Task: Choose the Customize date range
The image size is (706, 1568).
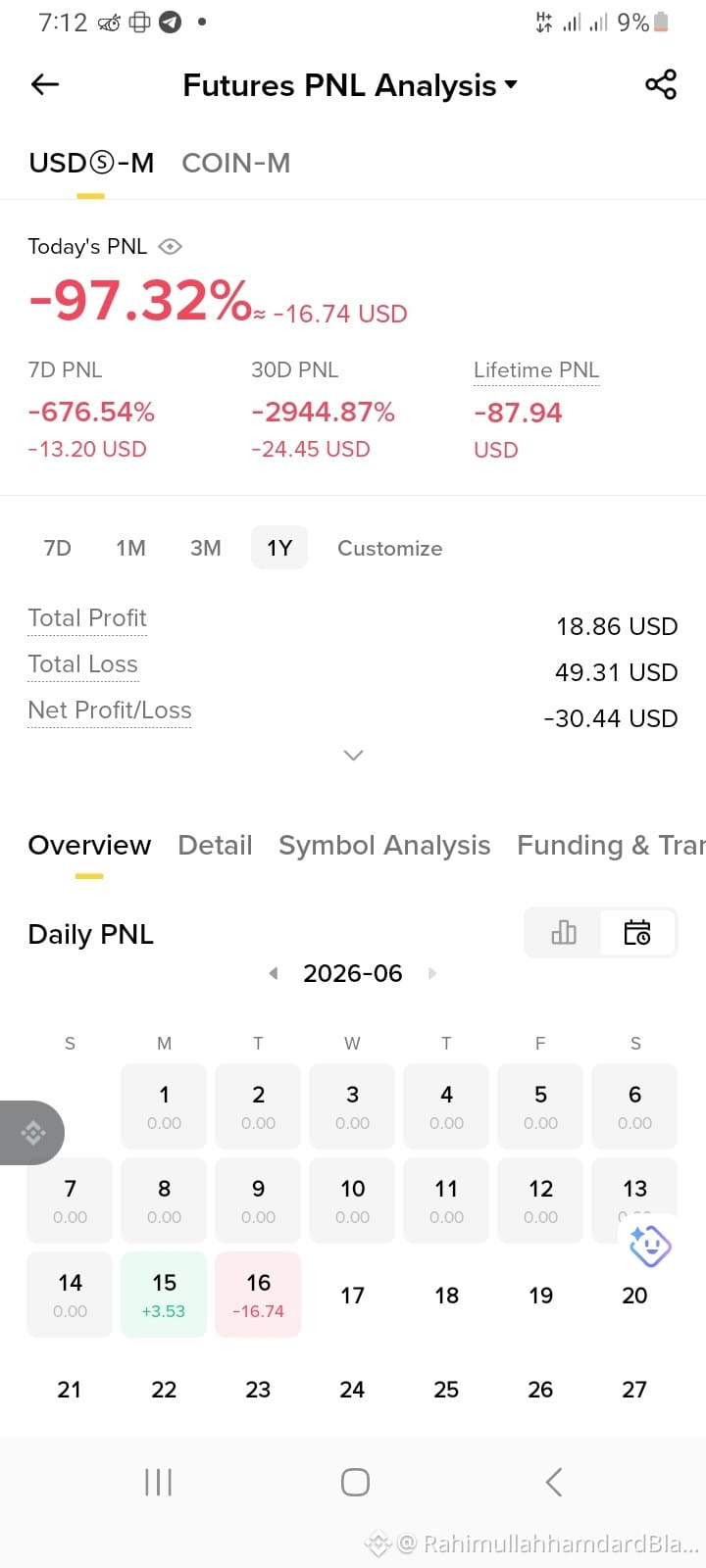Action: click(389, 548)
